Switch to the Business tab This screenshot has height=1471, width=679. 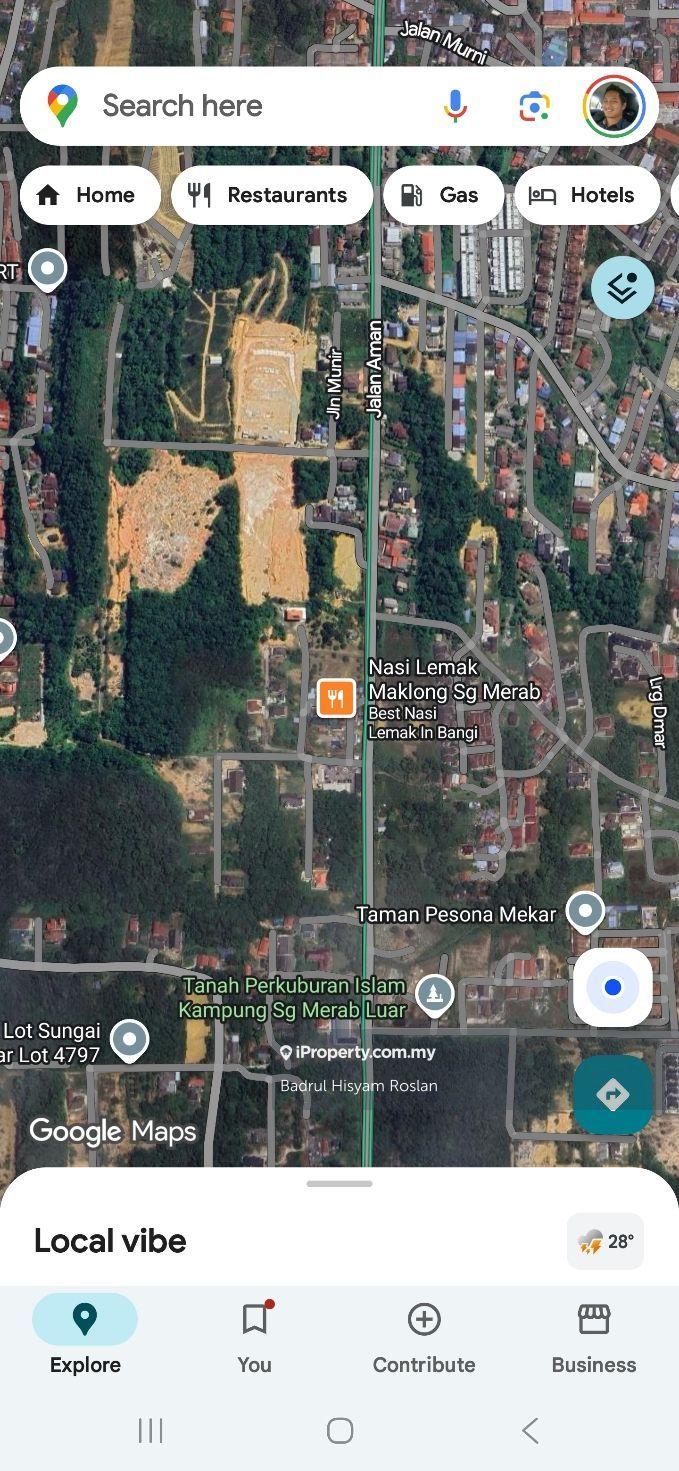pyautogui.click(x=594, y=1337)
